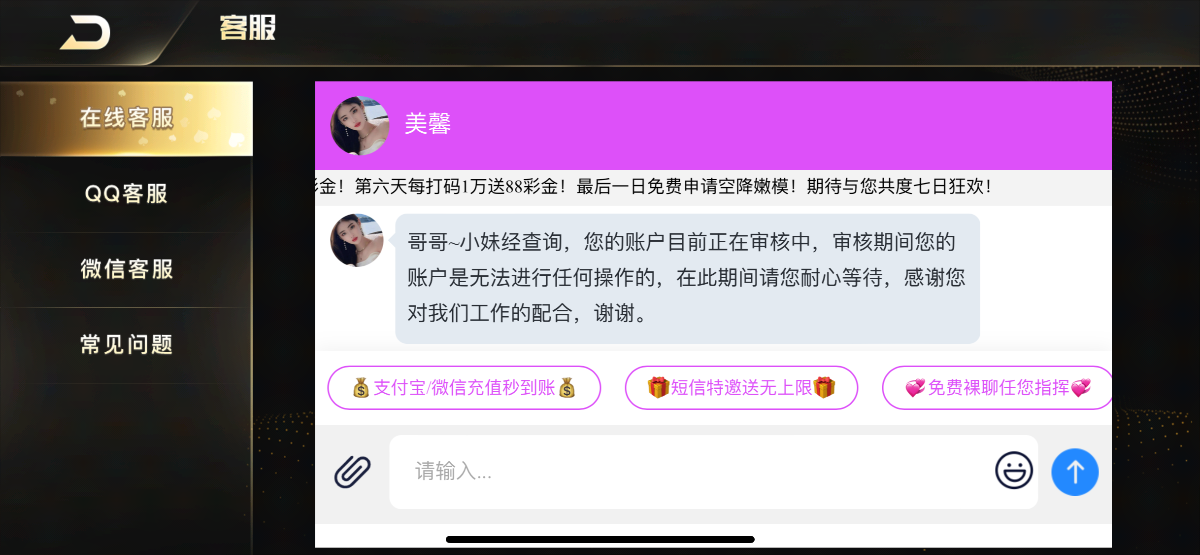1200x555 pixels.
Task: Tap the 支付宝/微信充值秒到账 chip
Action: [465, 388]
